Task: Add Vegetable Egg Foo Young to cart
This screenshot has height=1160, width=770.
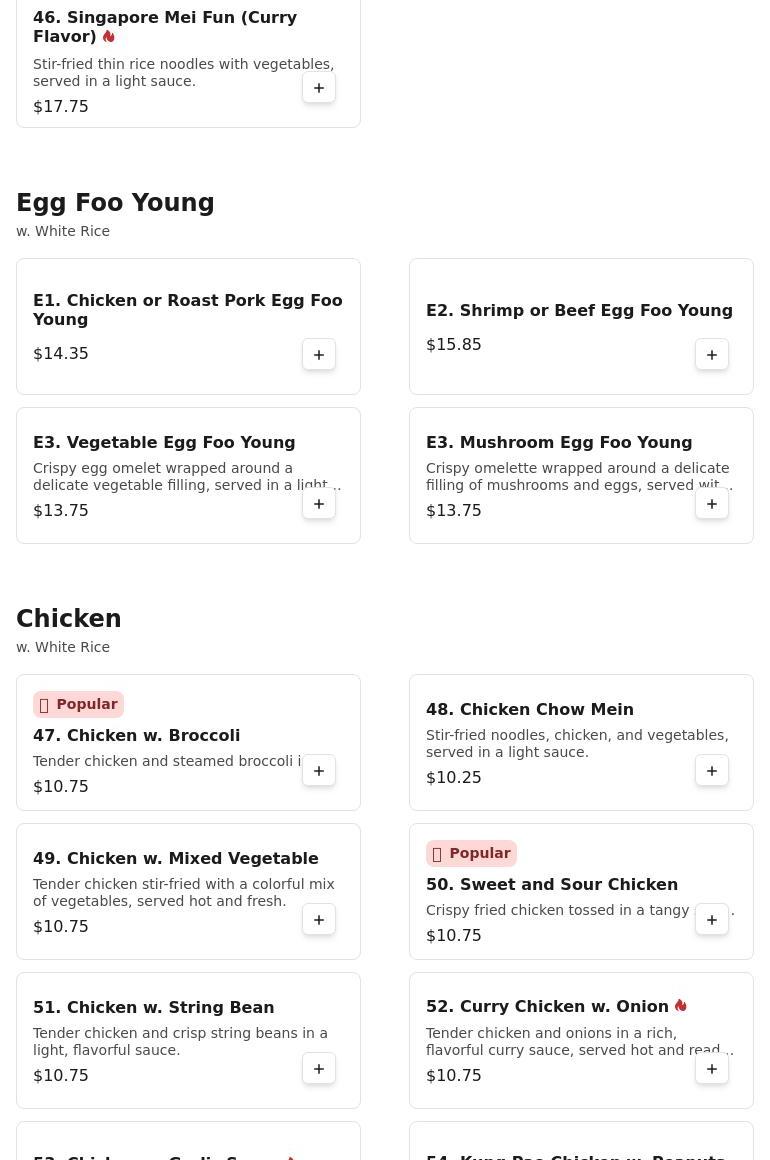Action: point(319,503)
